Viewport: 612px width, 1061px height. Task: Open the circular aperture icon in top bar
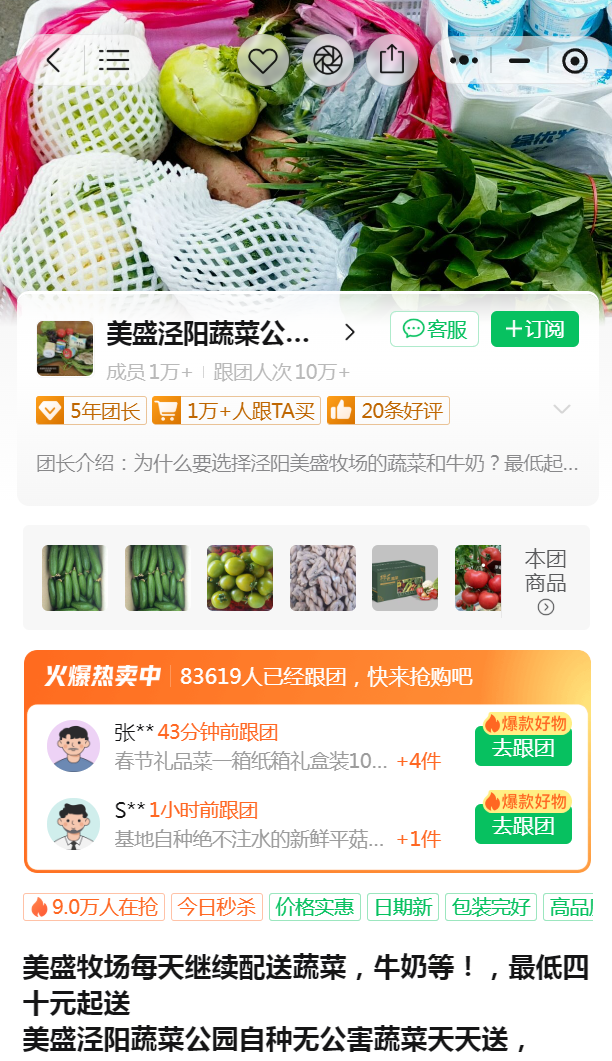[328, 61]
